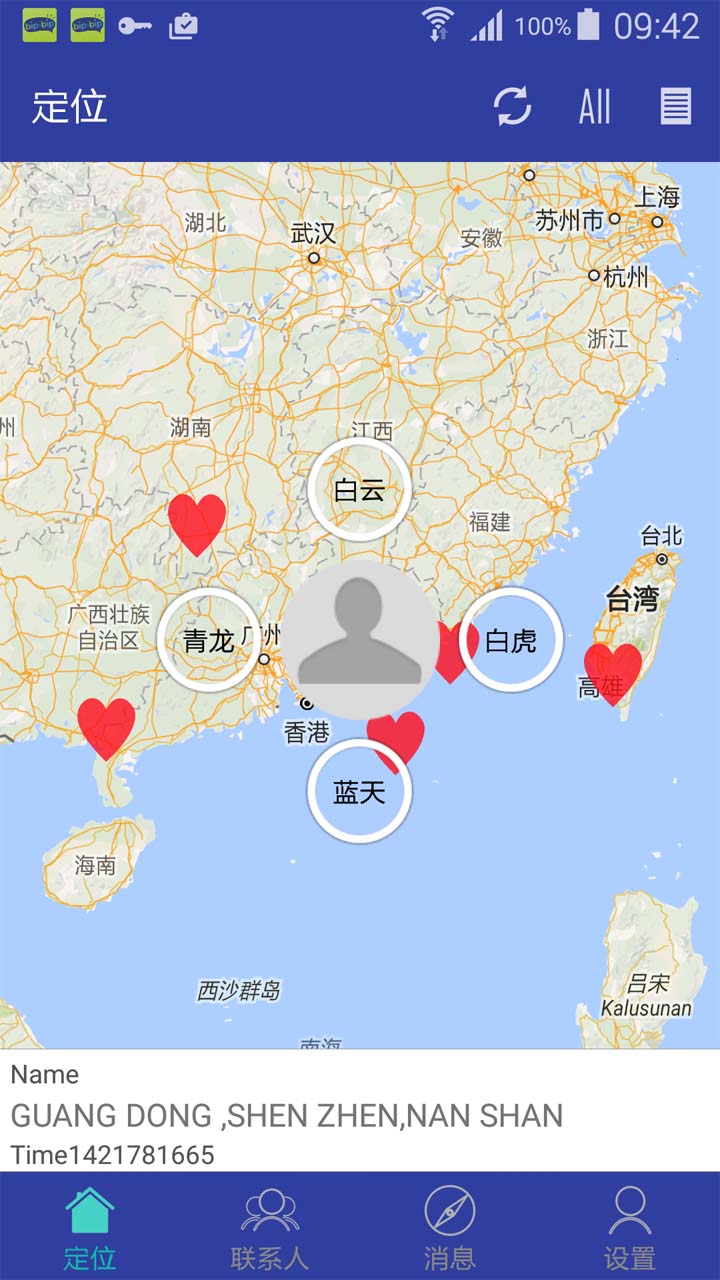The width and height of the screenshot is (720, 1280).
Task: Select the 白云 circle on the map
Action: click(359, 490)
